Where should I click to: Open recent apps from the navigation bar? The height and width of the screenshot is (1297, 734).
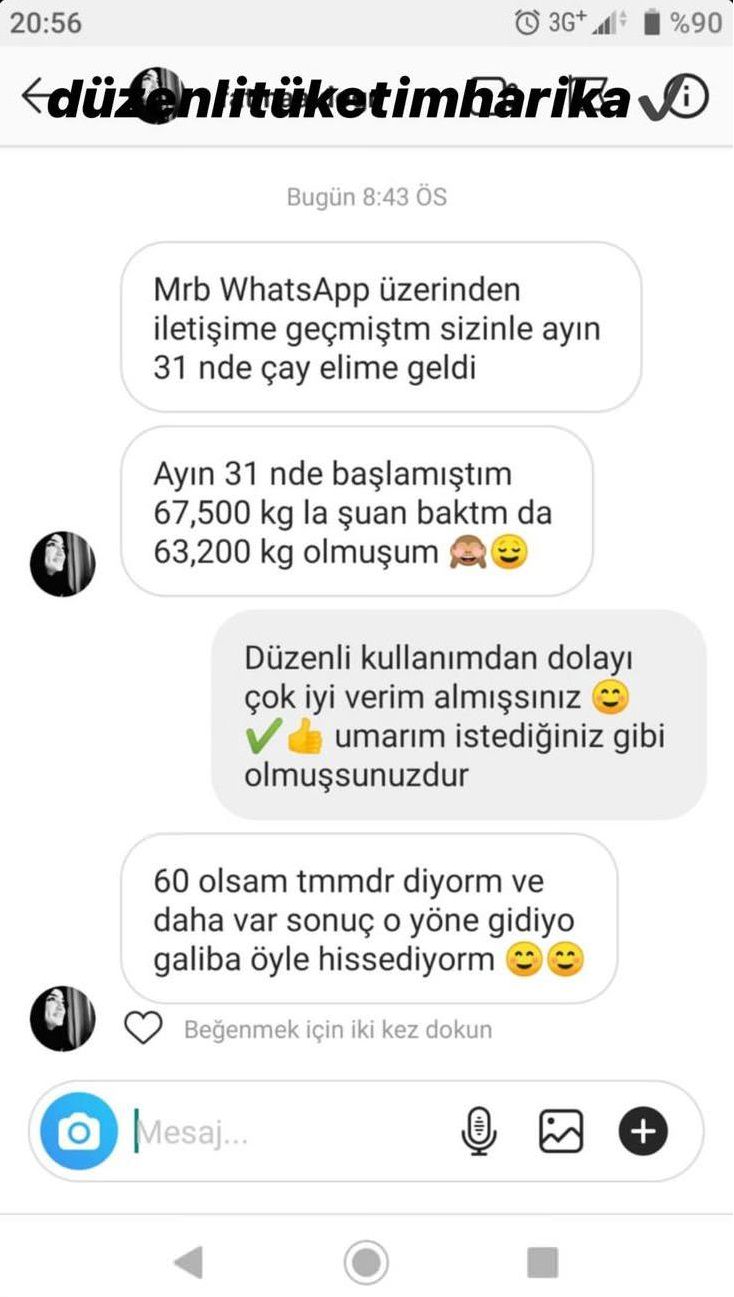pyautogui.click(x=542, y=1262)
